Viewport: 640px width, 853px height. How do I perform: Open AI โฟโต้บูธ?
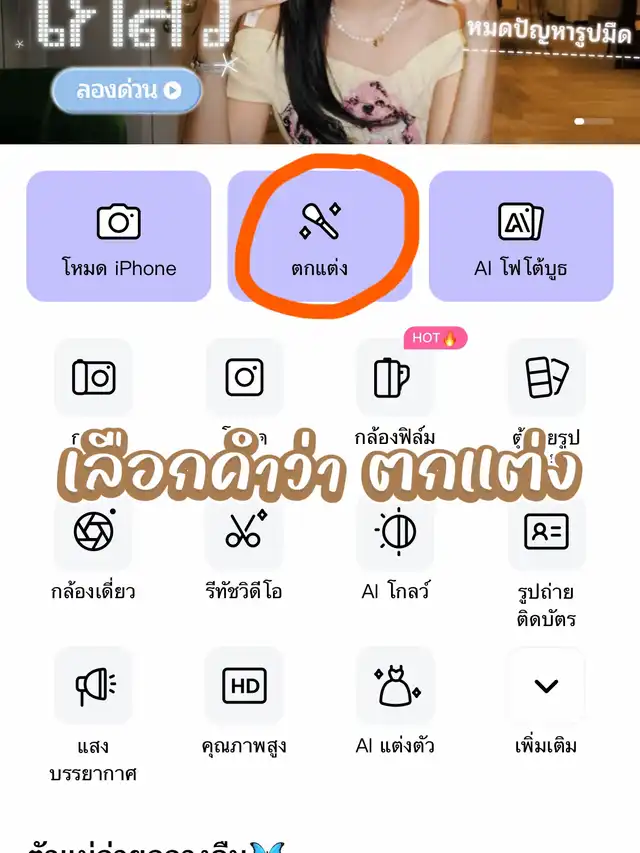[x=520, y=236]
